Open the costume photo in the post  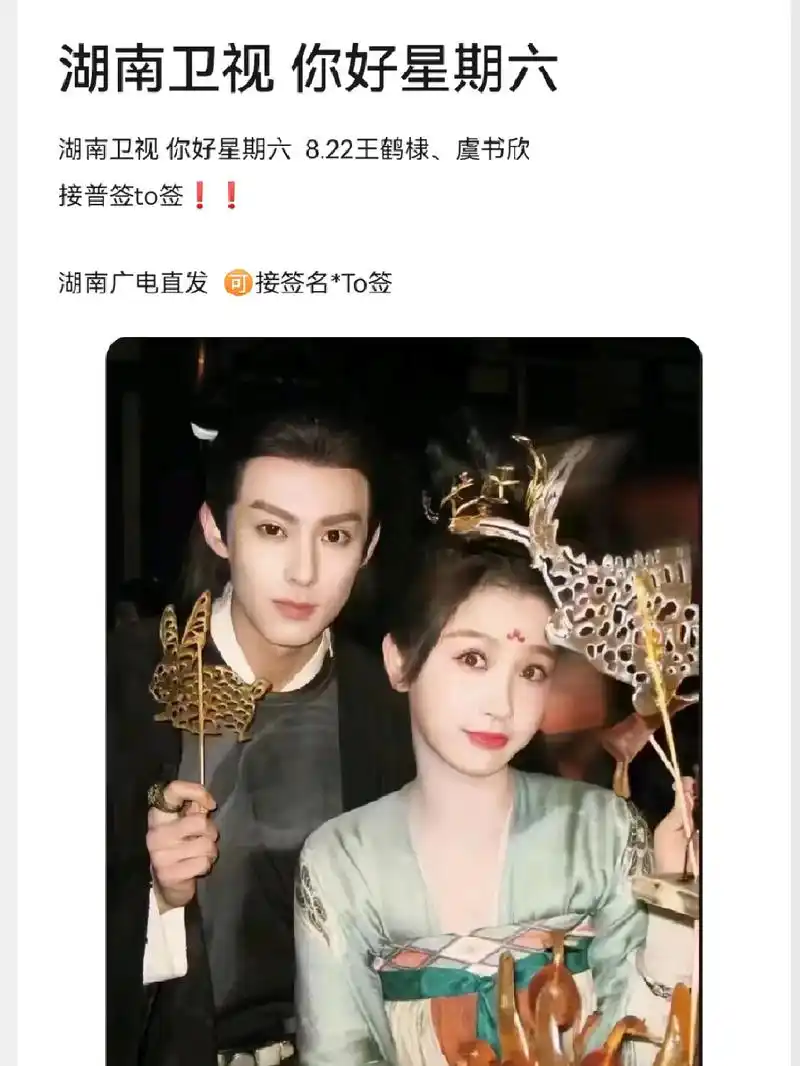click(404, 700)
